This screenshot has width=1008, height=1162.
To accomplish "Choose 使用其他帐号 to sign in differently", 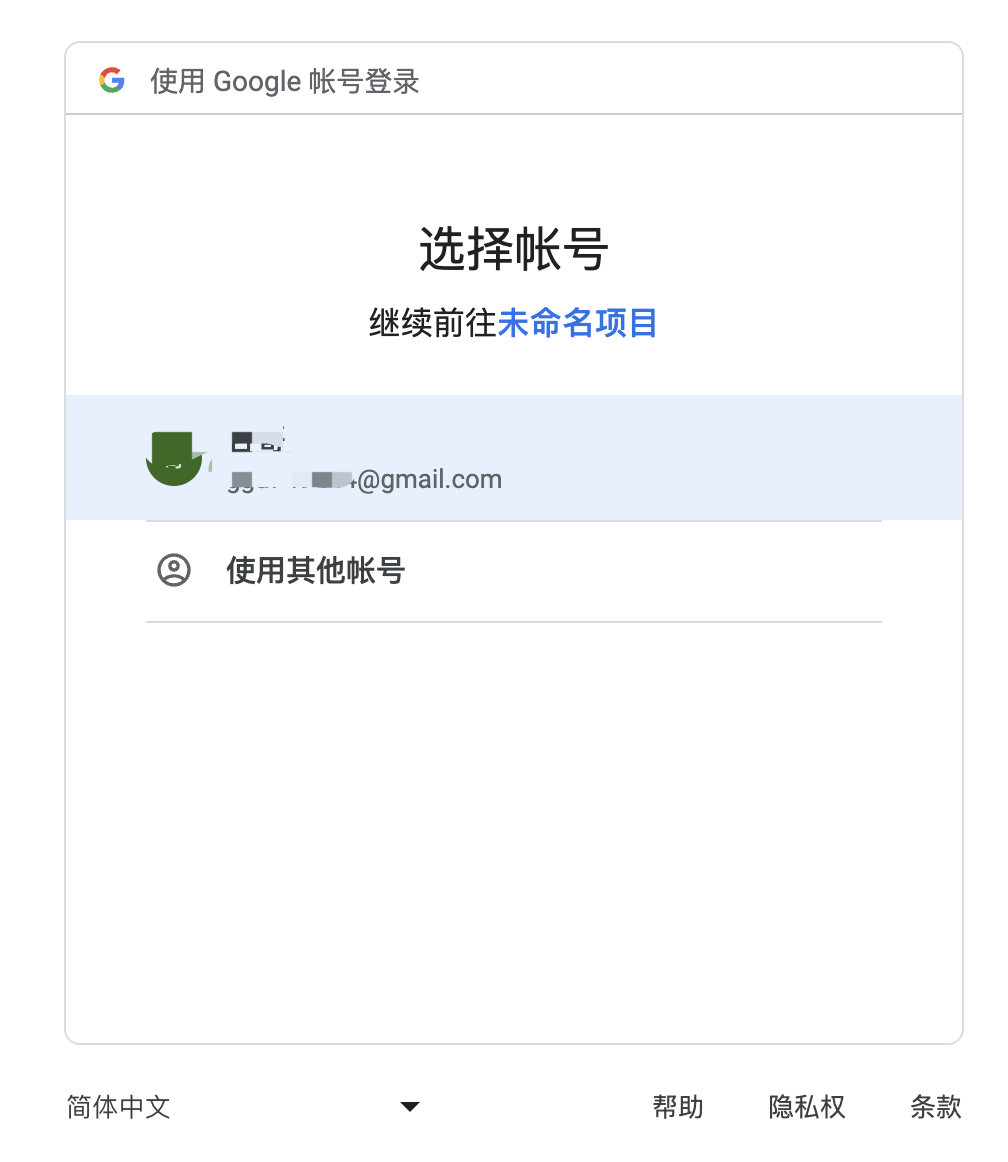I will pyautogui.click(x=316, y=570).
